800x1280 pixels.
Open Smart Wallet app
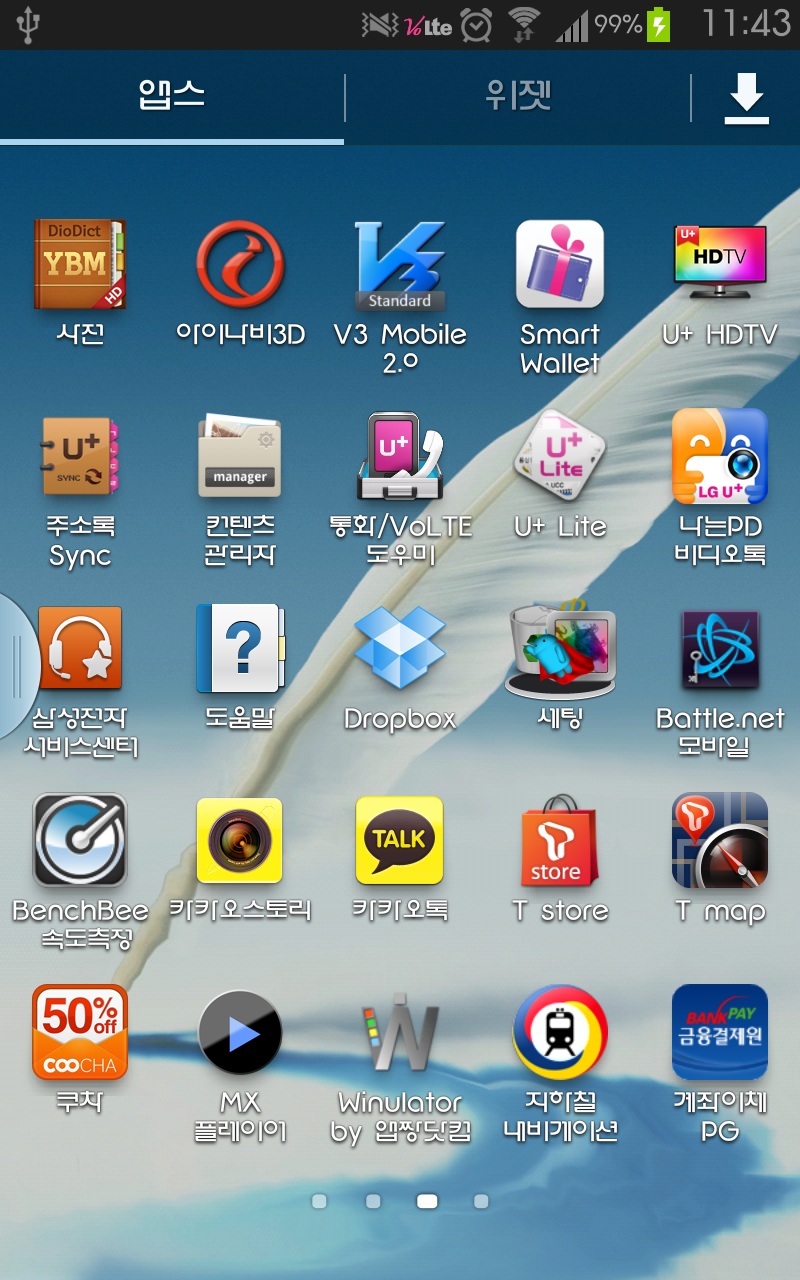(560, 264)
